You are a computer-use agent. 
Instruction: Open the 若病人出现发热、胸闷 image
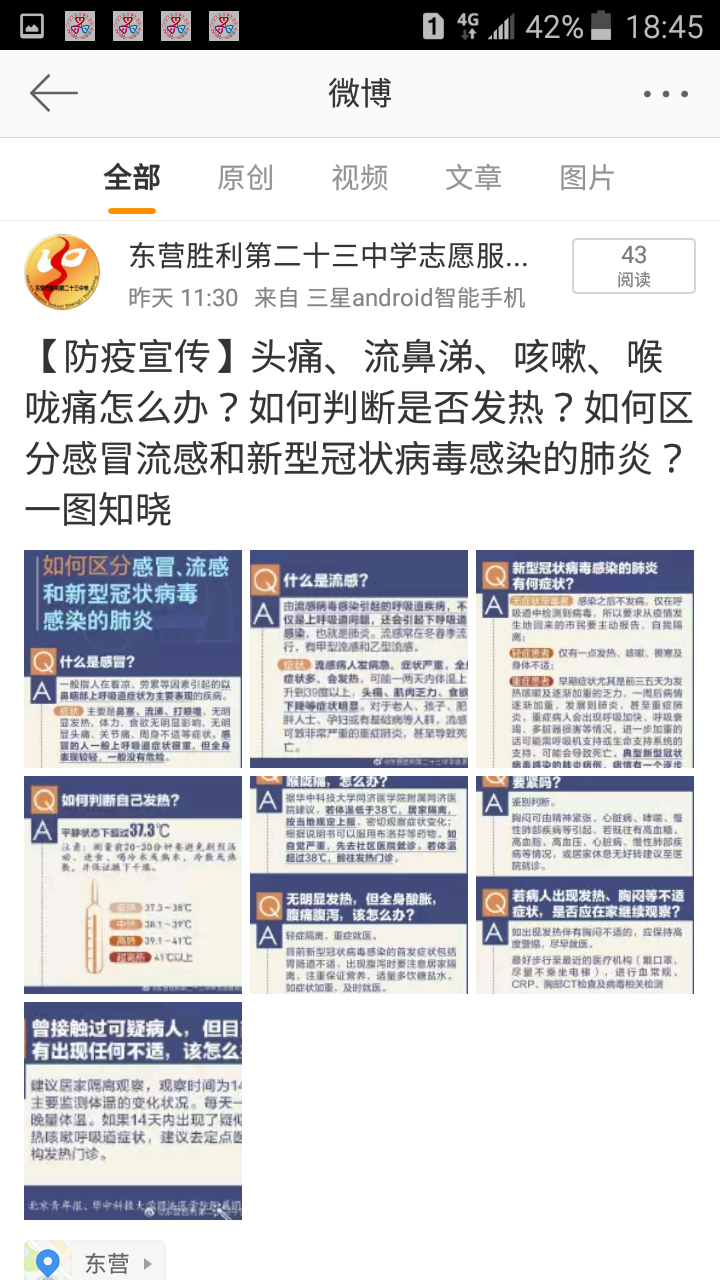(x=585, y=885)
